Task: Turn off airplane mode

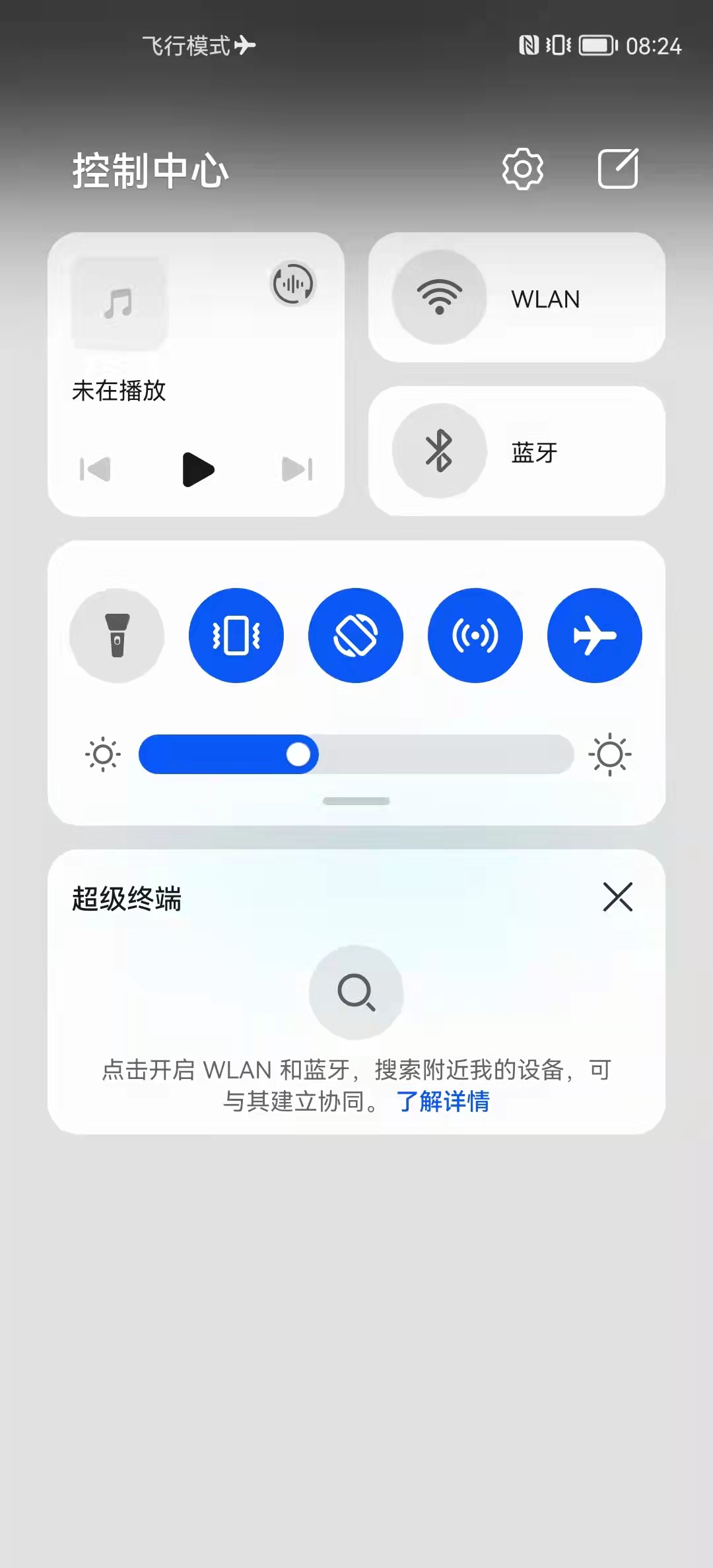Action: point(595,636)
